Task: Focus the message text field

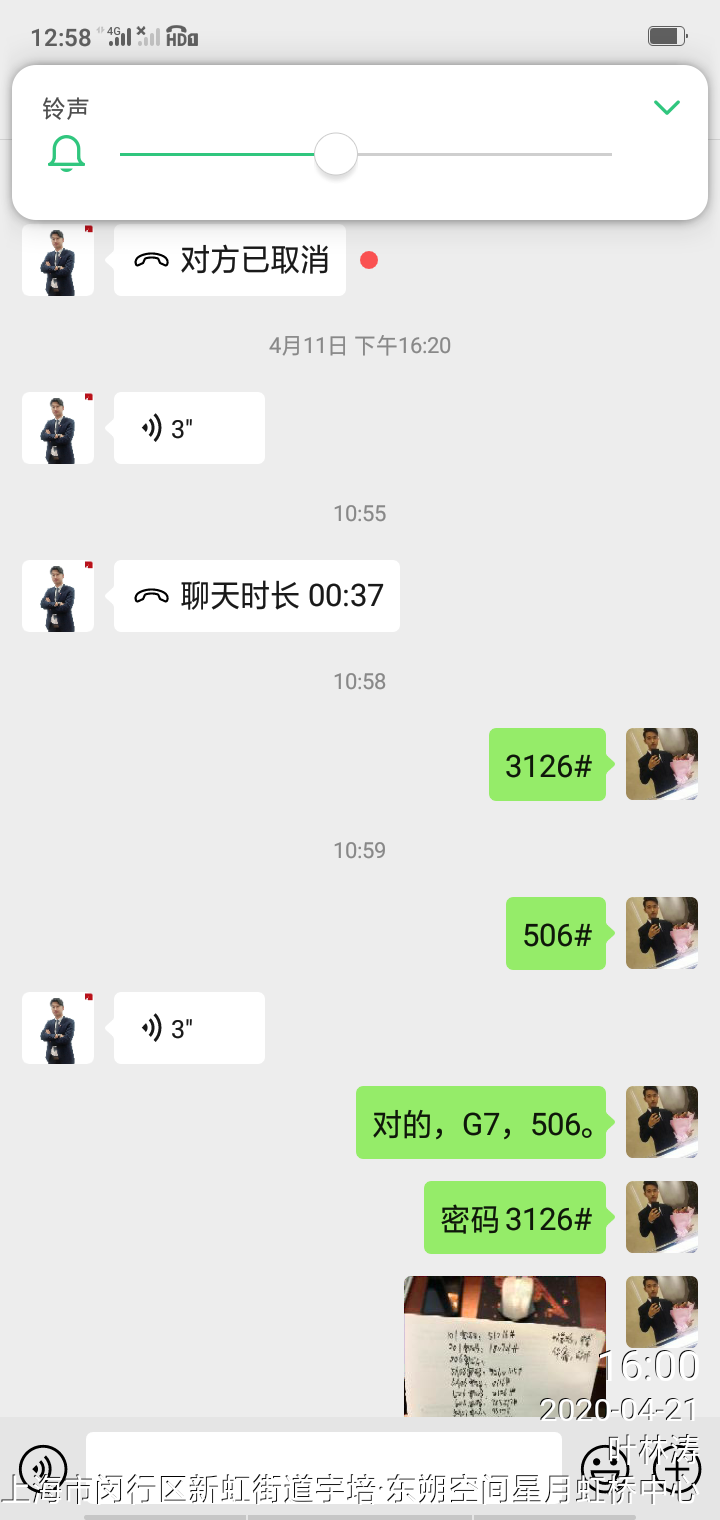Action: (323, 1466)
